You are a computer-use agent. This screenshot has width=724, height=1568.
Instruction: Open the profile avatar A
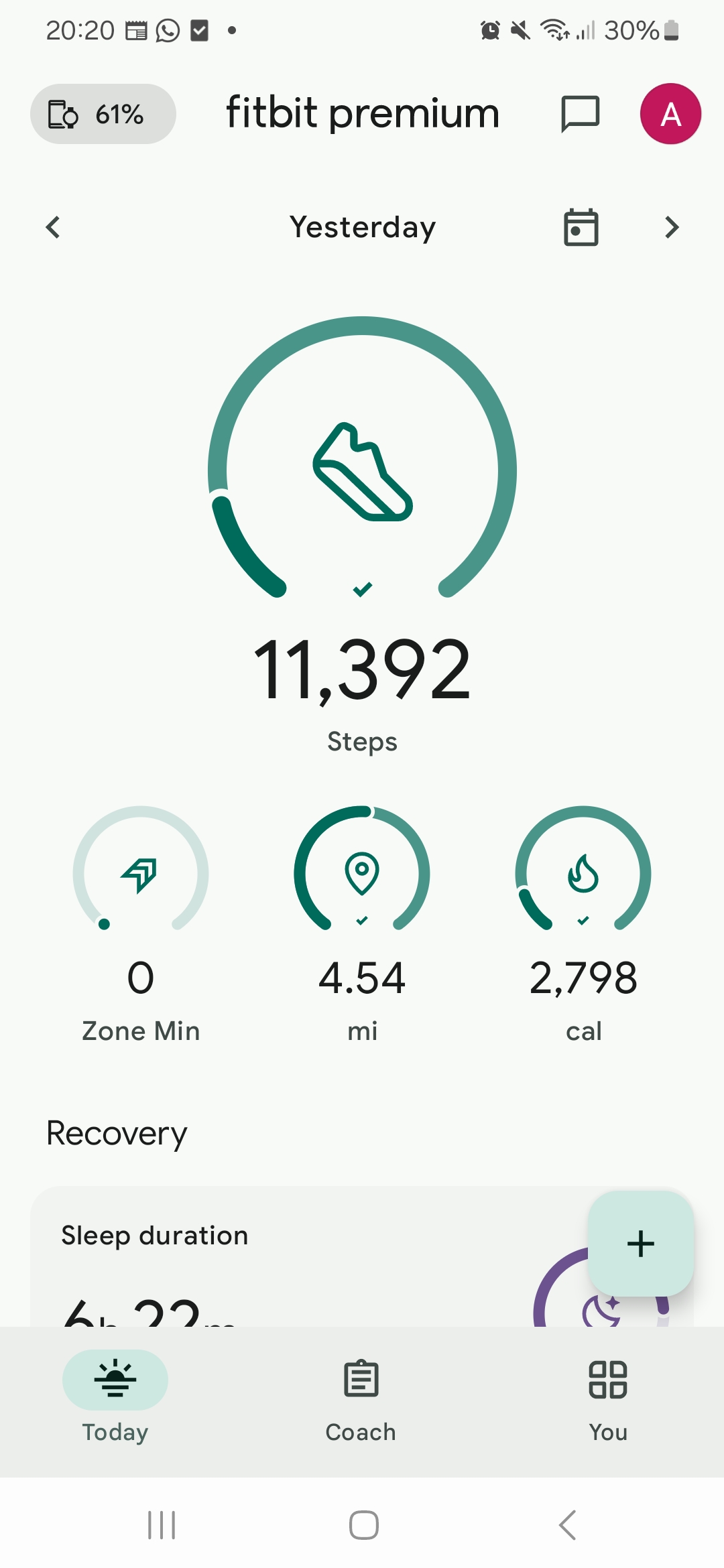[670, 114]
